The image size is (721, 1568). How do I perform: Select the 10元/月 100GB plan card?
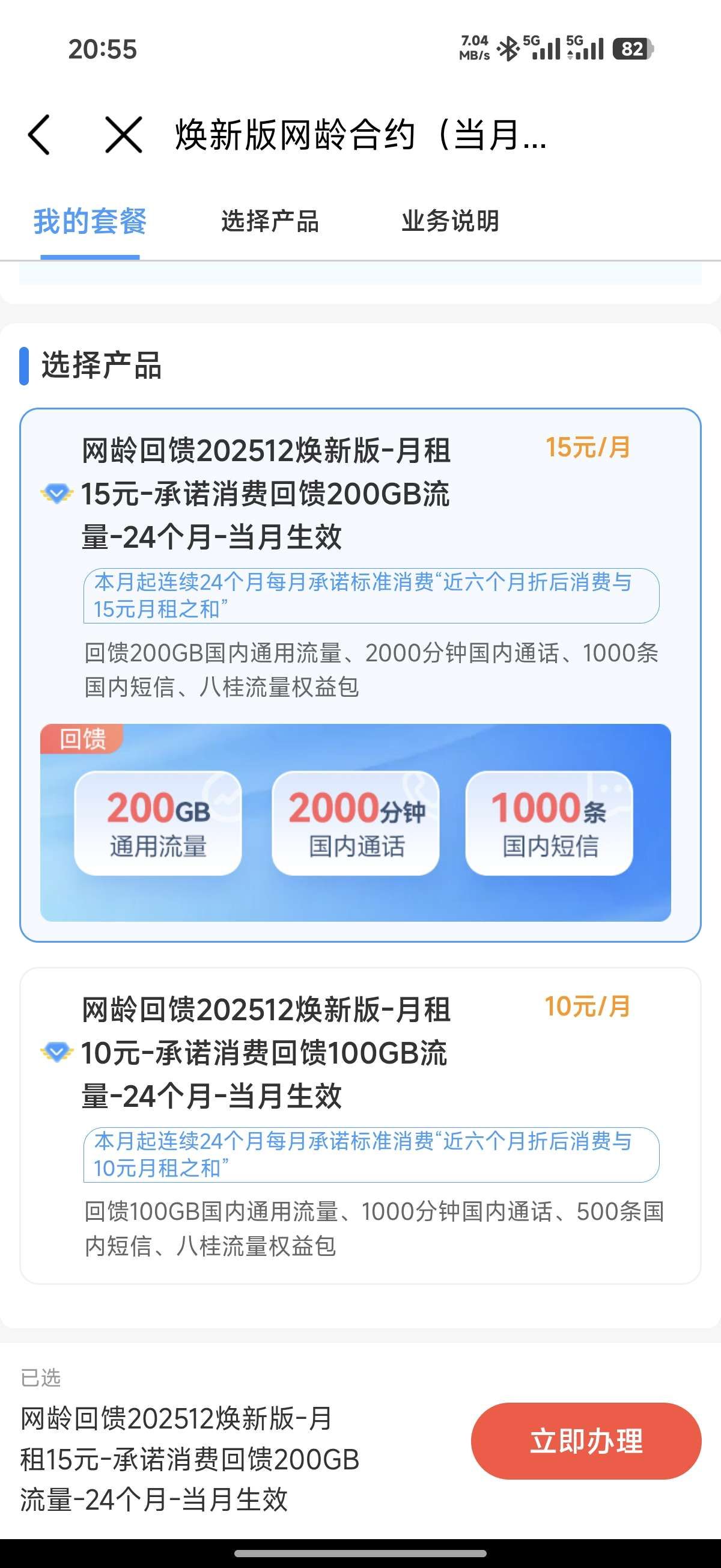point(360,1126)
